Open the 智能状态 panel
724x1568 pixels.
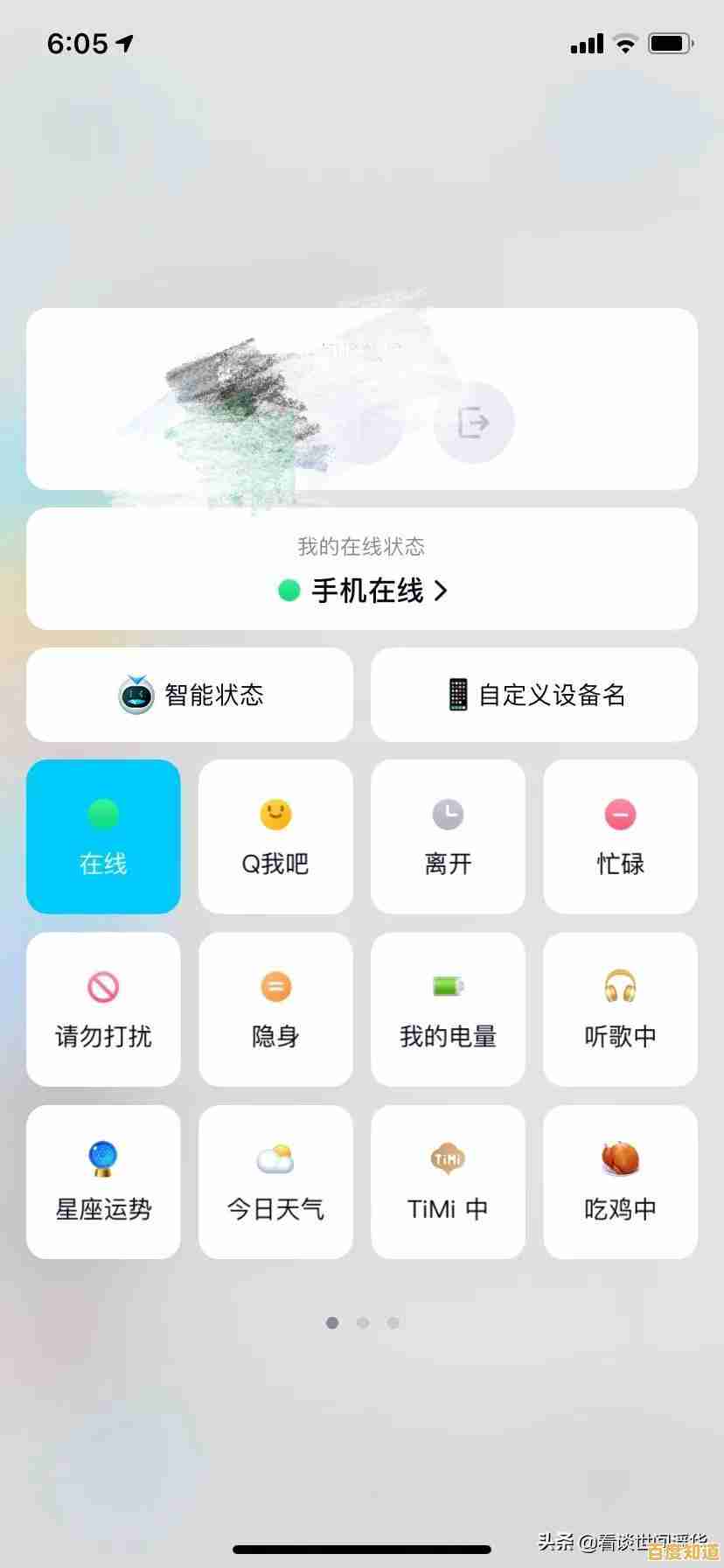(190, 694)
